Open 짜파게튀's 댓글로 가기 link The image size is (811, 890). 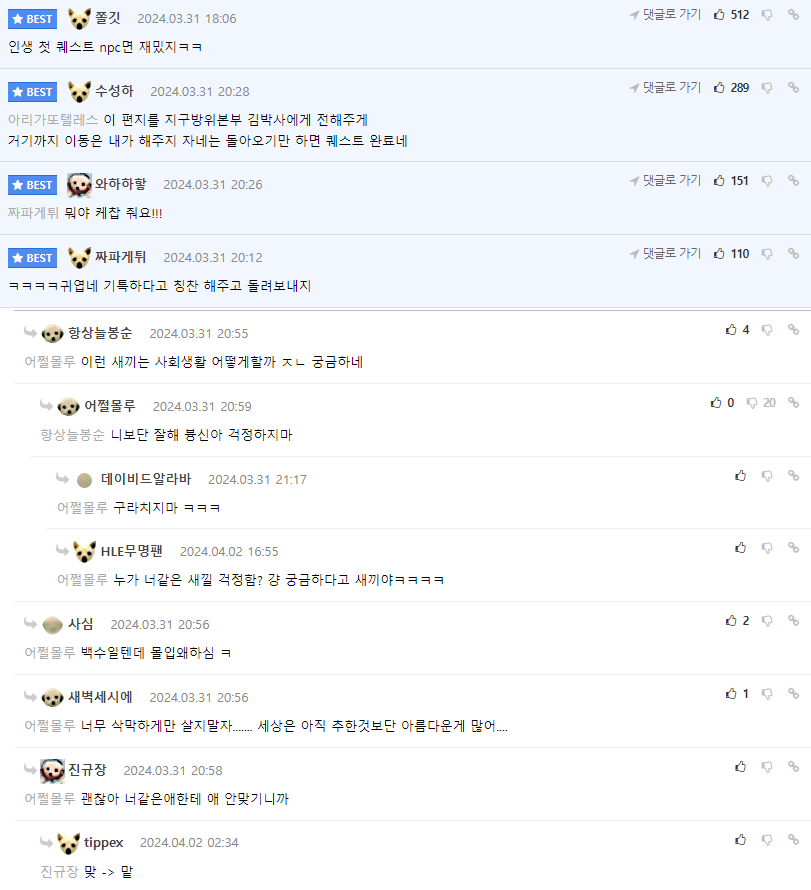pyautogui.click(x=665, y=254)
